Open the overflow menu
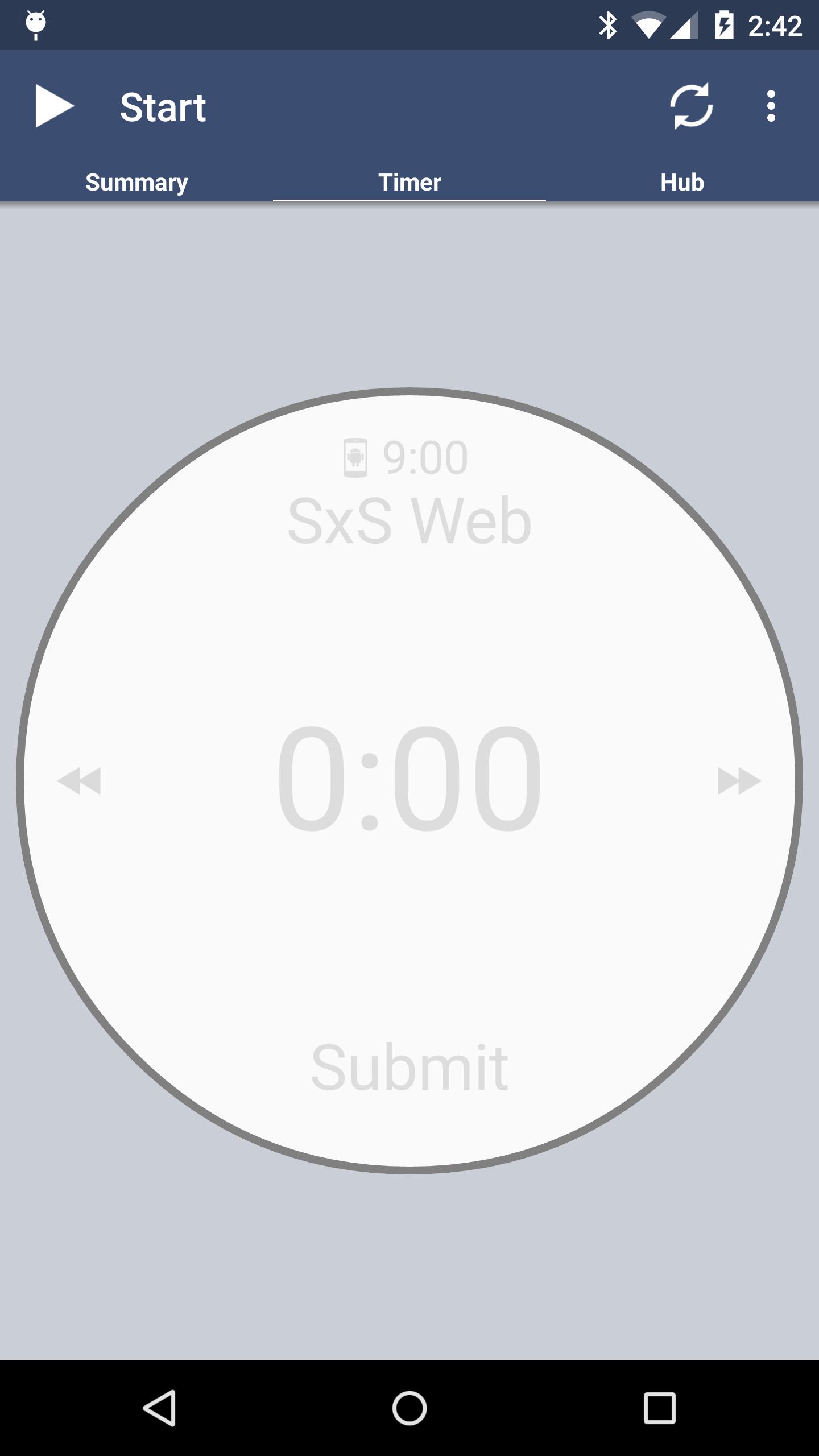 [x=771, y=106]
